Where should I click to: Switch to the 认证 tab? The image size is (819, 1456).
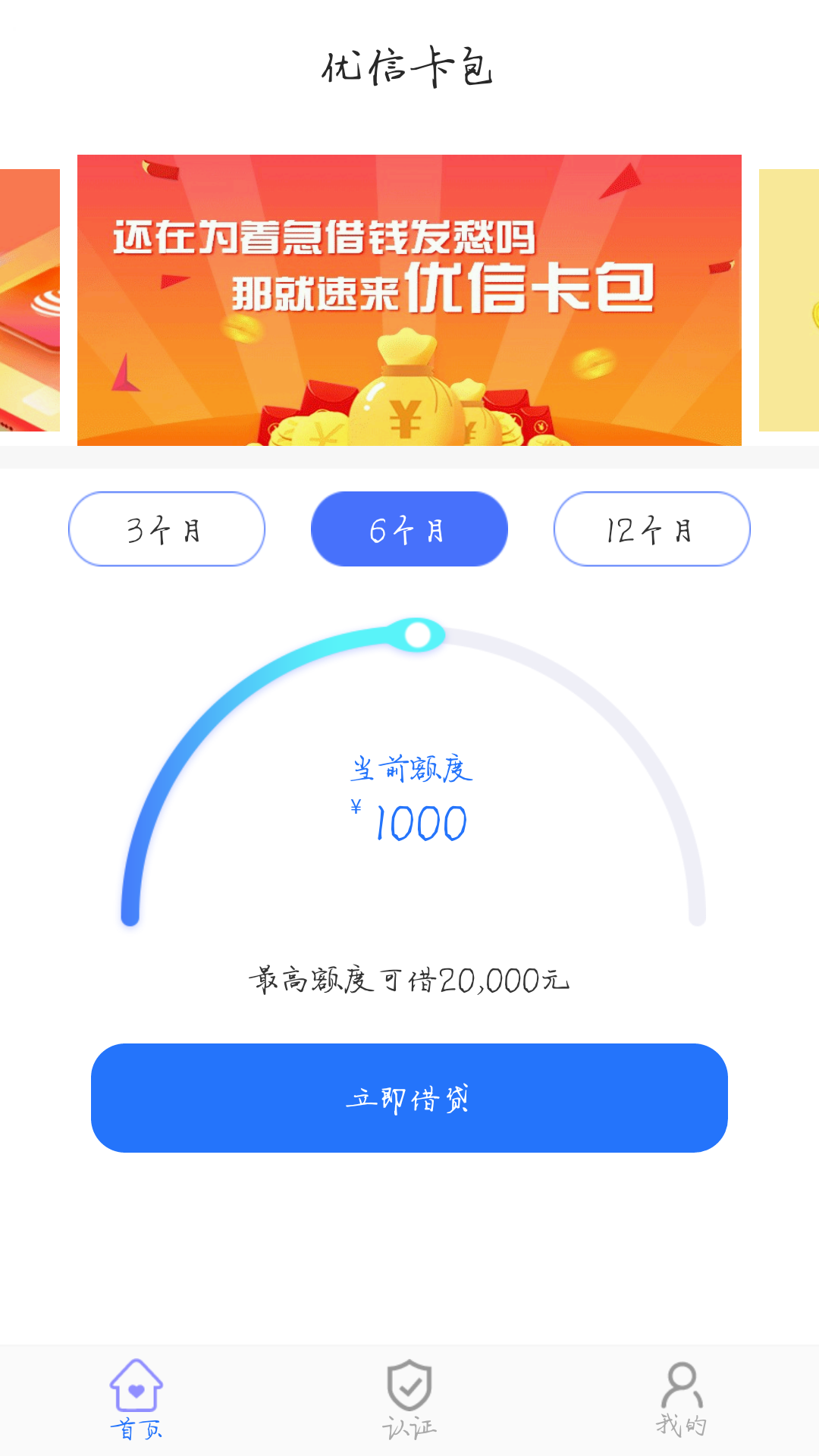[x=409, y=1400]
